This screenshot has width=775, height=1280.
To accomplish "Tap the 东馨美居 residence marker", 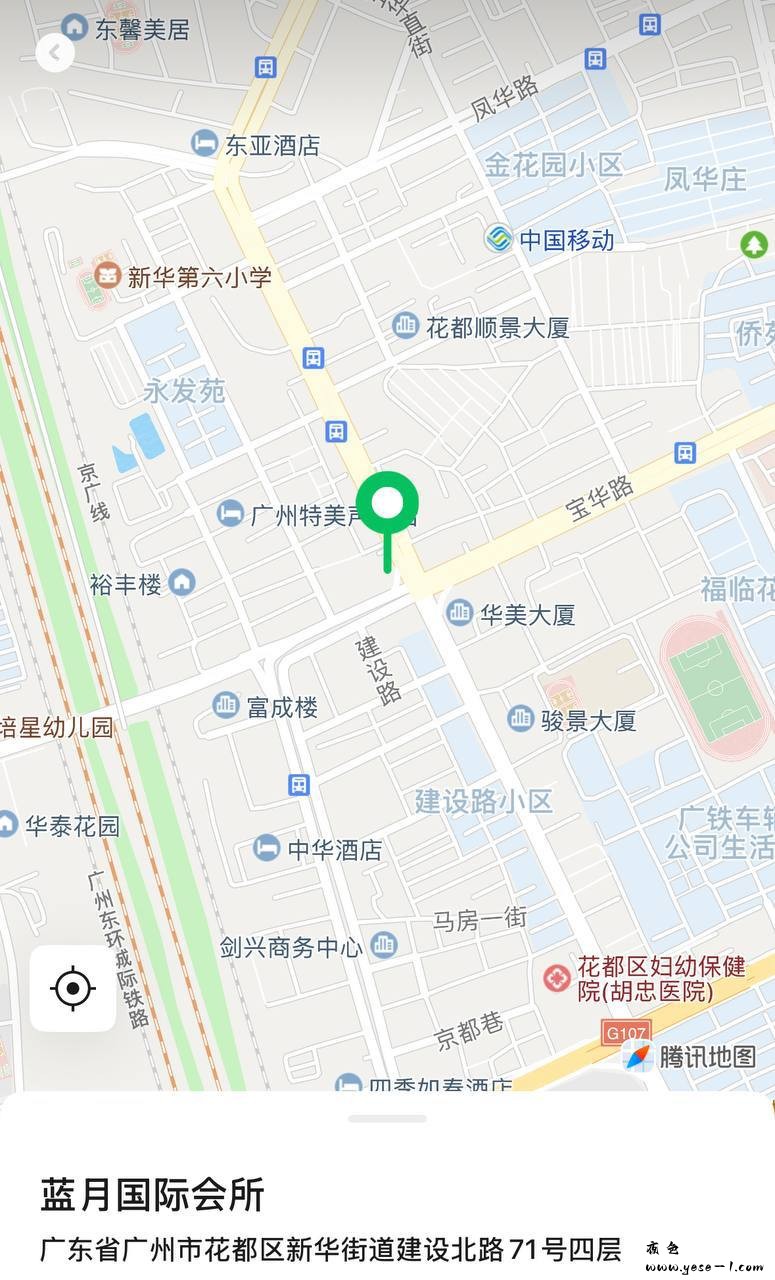I will point(74,28).
